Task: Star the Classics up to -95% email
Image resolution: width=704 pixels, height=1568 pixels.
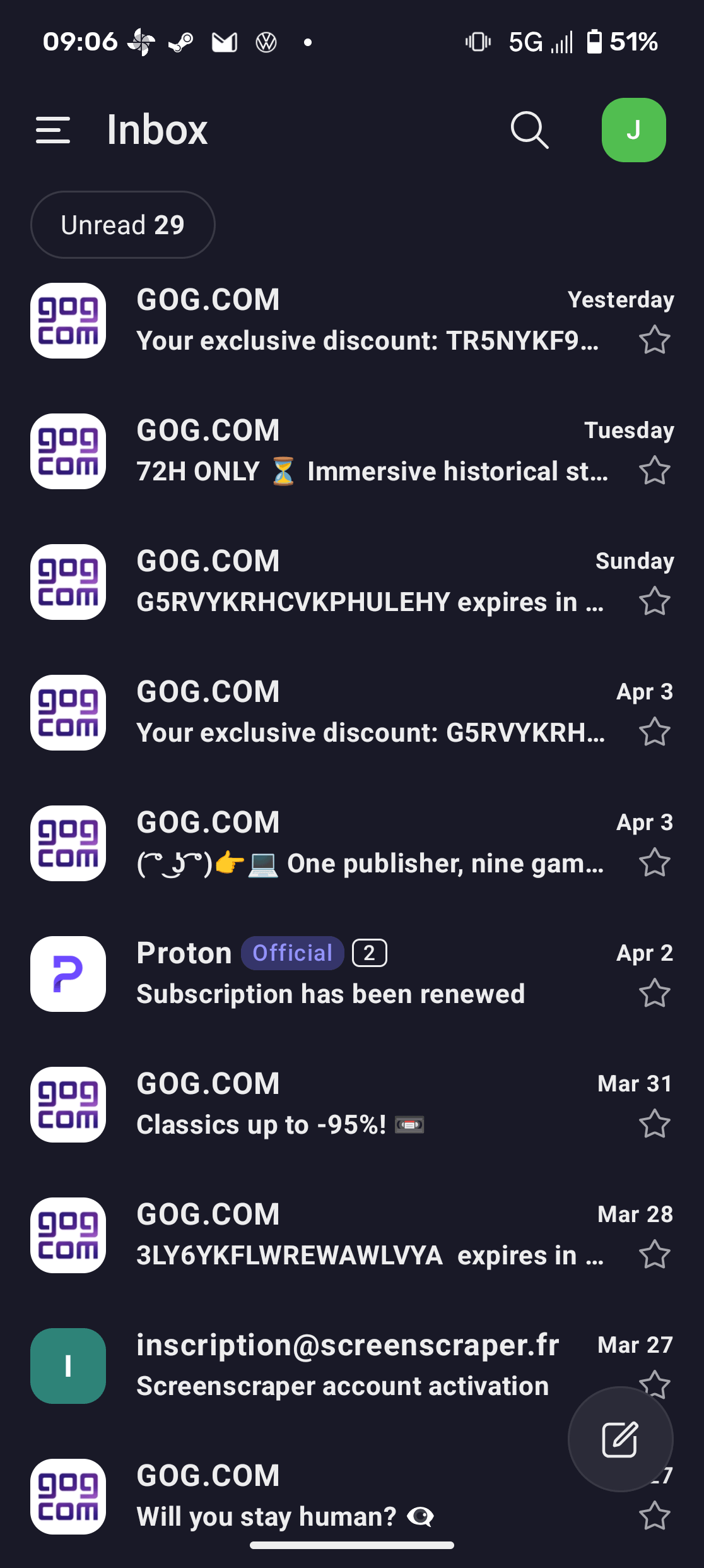Action: (x=654, y=1124)
